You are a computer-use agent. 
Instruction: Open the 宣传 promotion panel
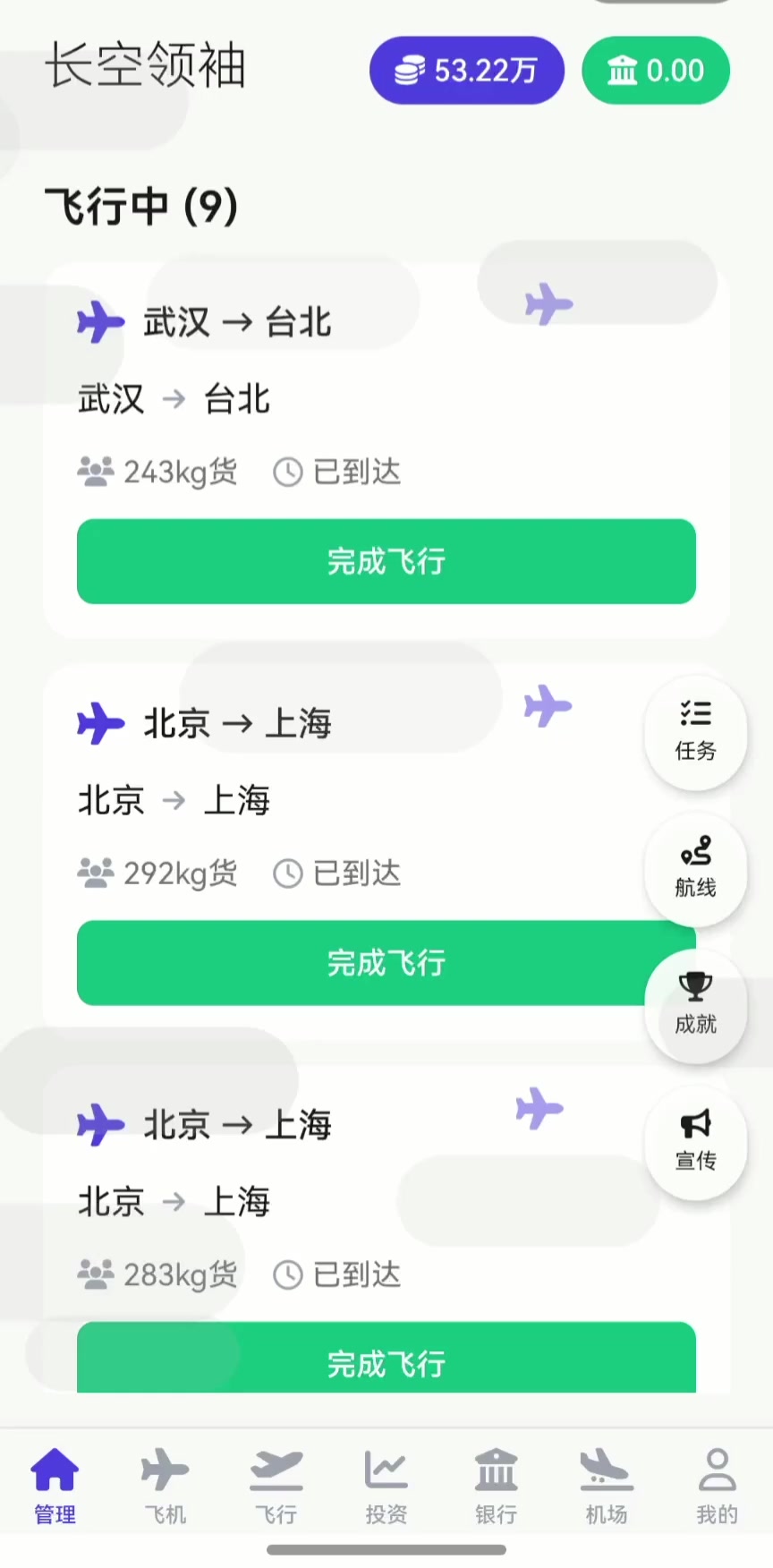tap(695, 1142)
